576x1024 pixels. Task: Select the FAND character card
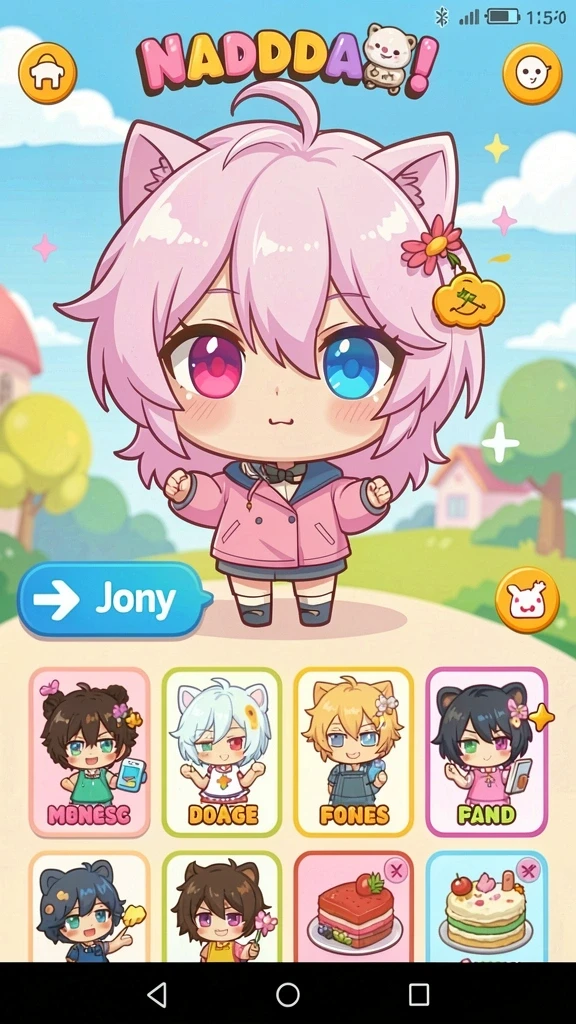(x=487, y=752)
